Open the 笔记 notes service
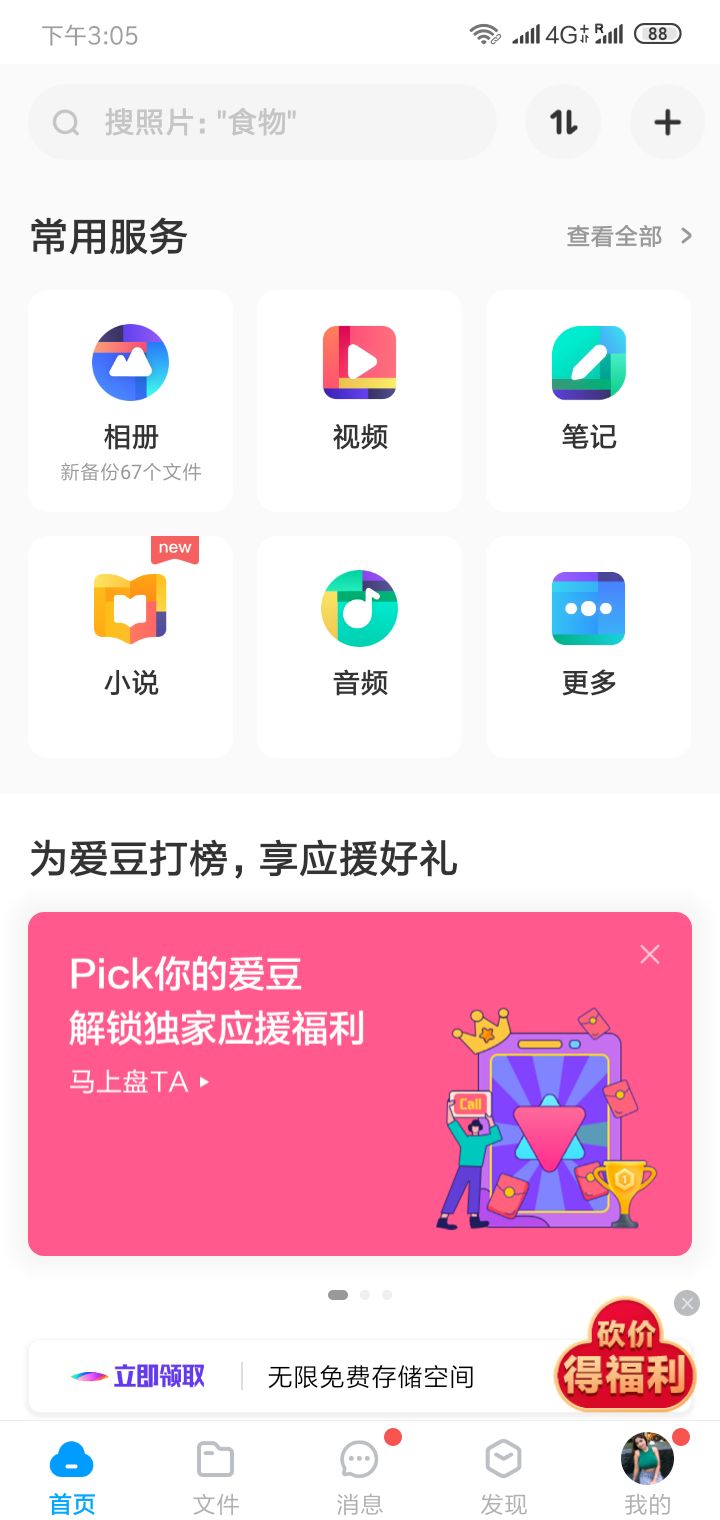 click(x=589, y=401)
